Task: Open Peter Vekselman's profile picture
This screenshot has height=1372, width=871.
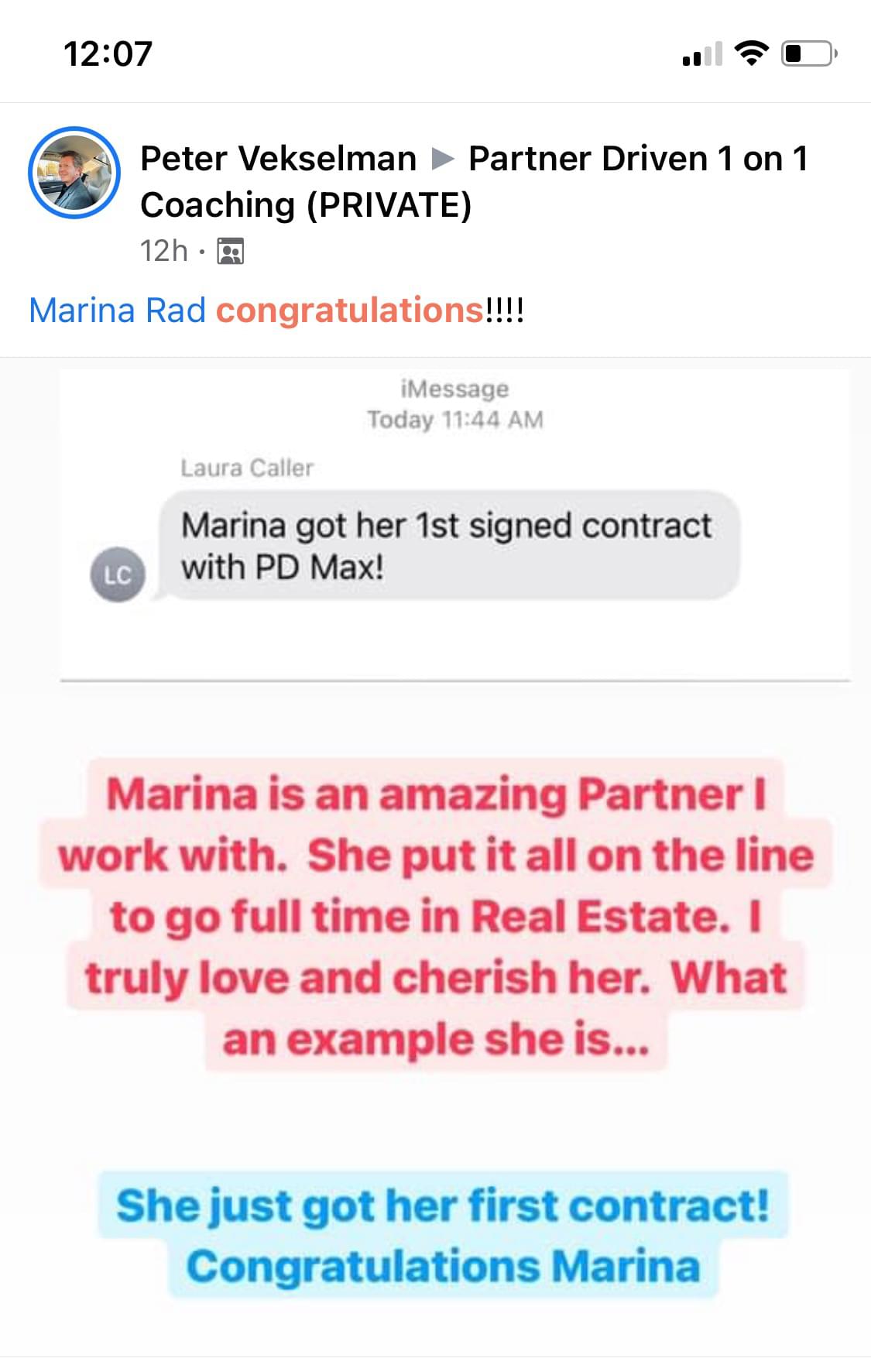Action: click(74, 173)
